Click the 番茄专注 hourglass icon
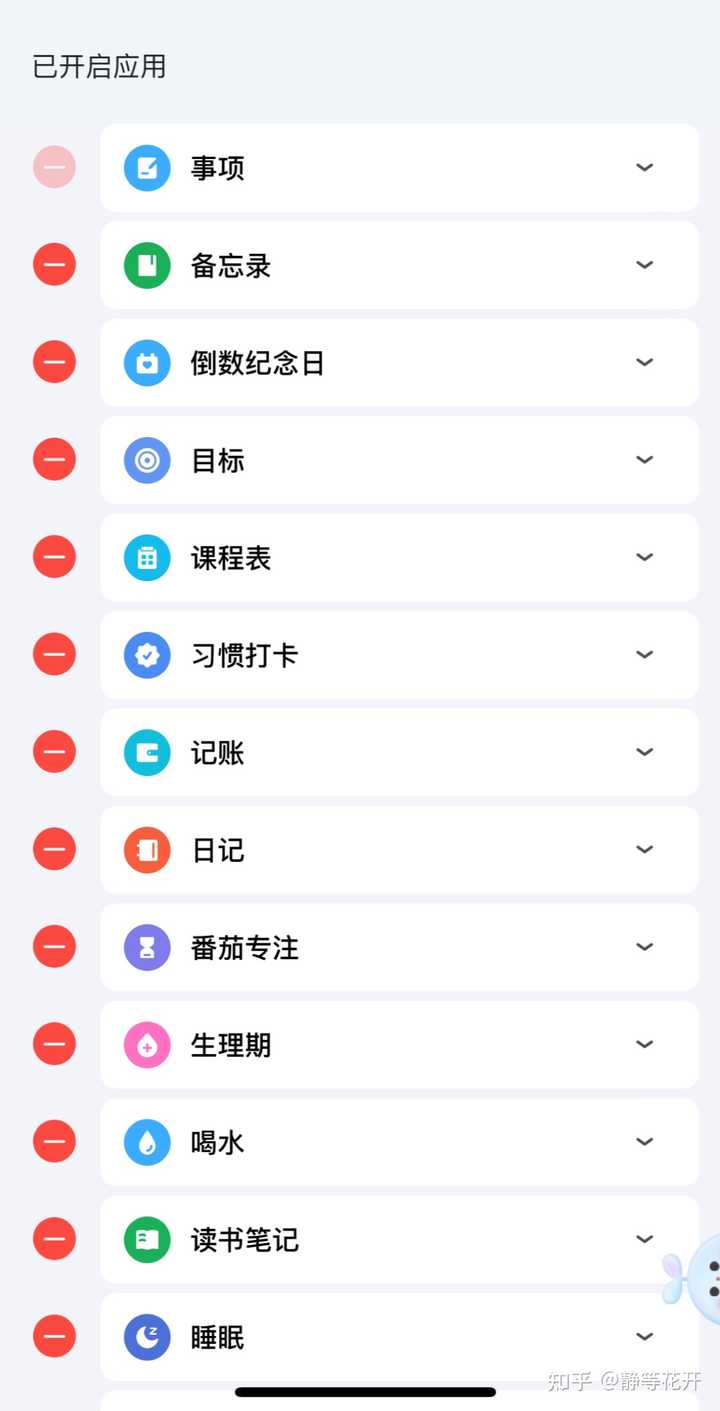 point(147,947)
